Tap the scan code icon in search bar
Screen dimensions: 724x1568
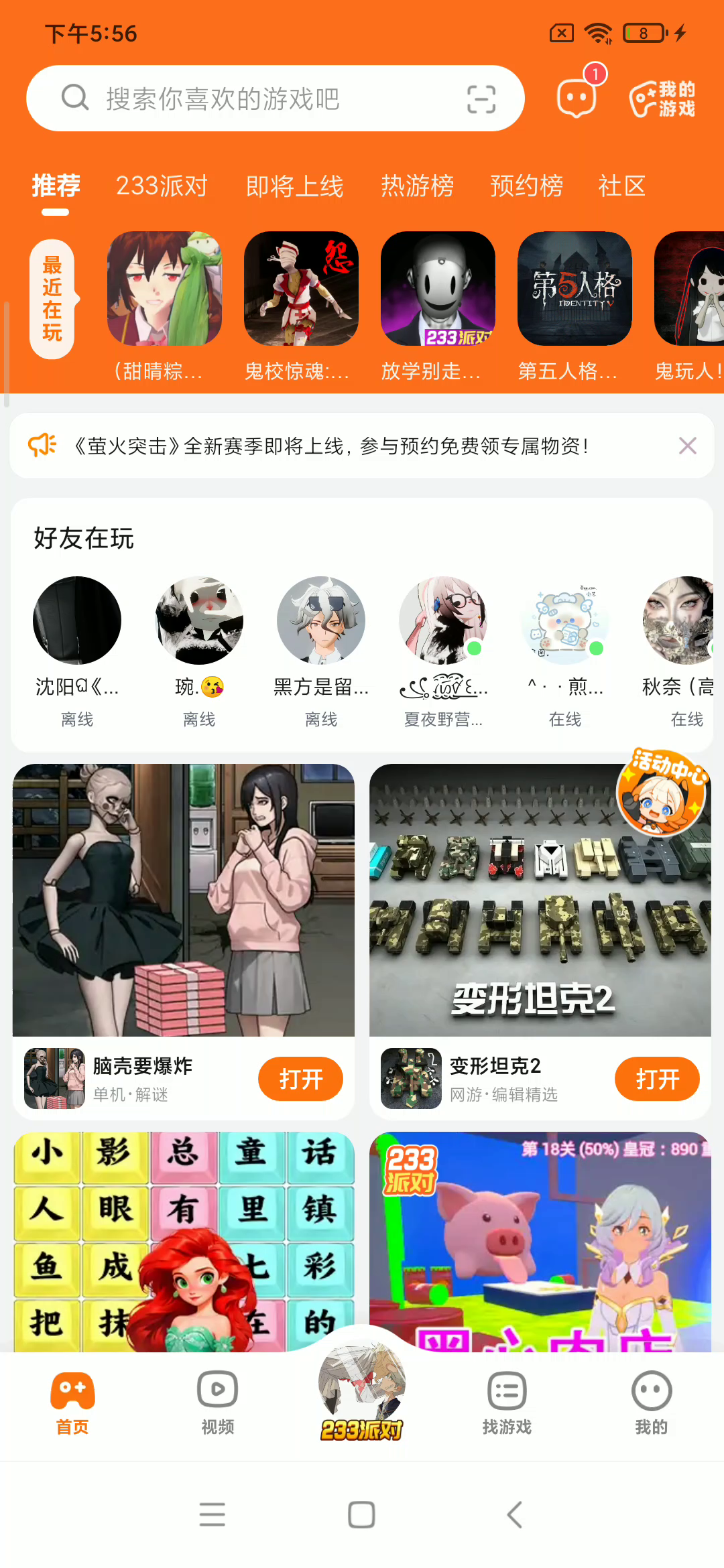click(481, 99)
